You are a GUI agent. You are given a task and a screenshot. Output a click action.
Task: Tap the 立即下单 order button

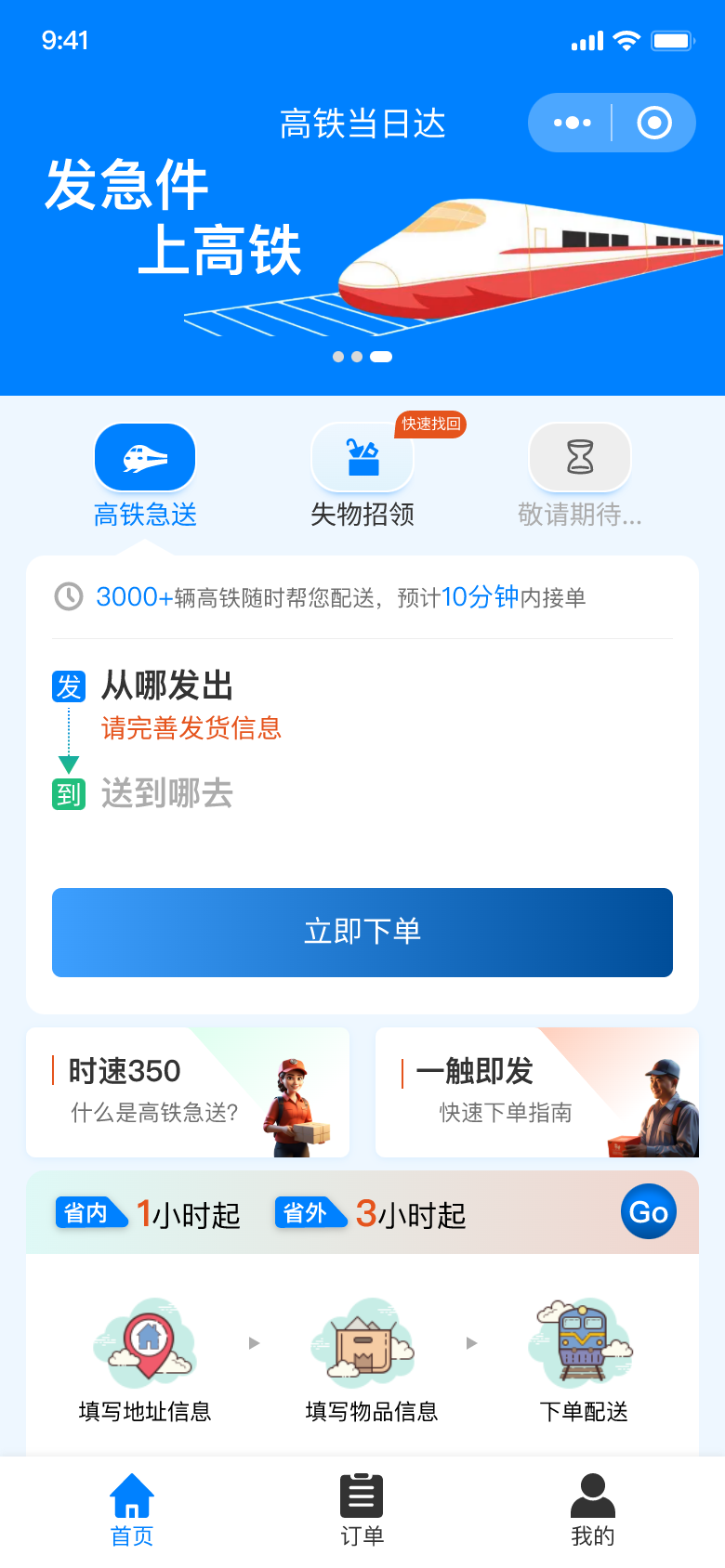(362, 932)
